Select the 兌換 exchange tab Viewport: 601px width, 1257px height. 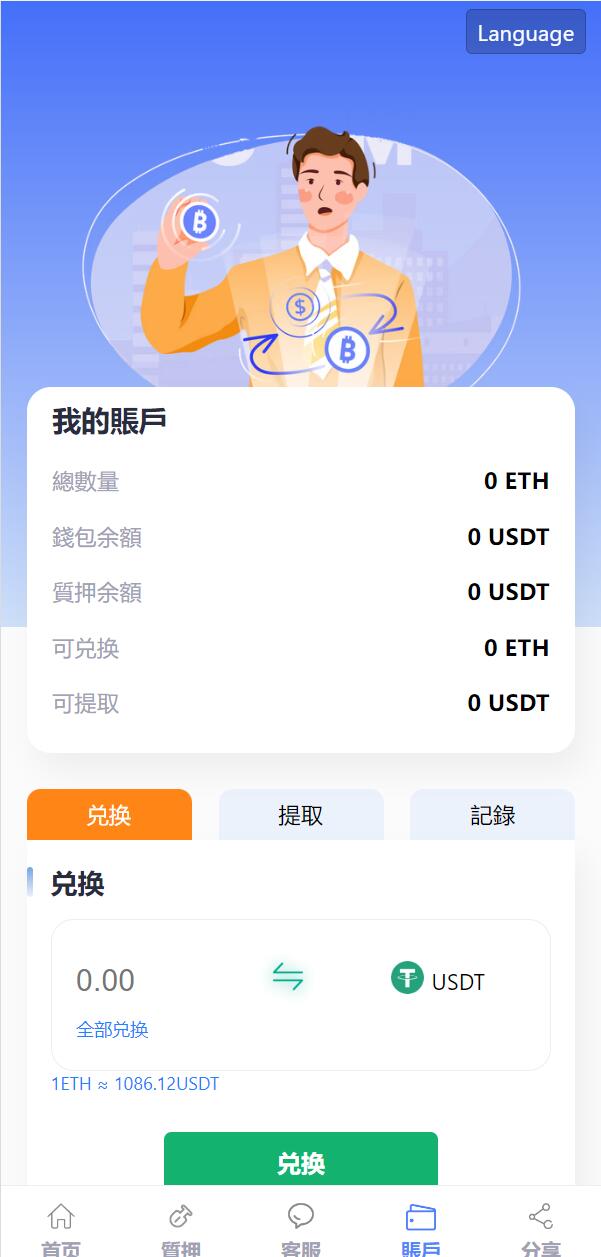point(109,815)
